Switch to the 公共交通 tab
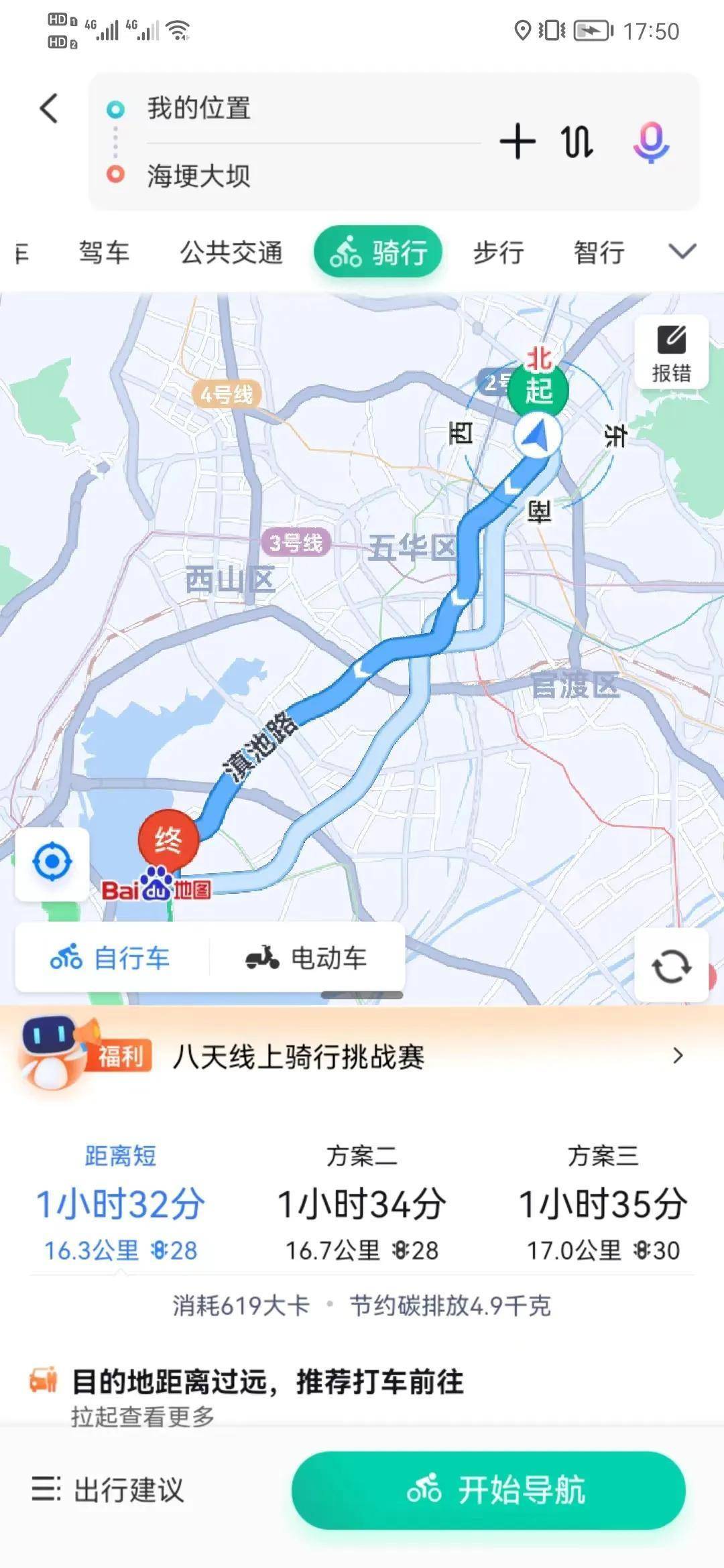Viewport: 724px width, 1568px height. coord(231,253)
